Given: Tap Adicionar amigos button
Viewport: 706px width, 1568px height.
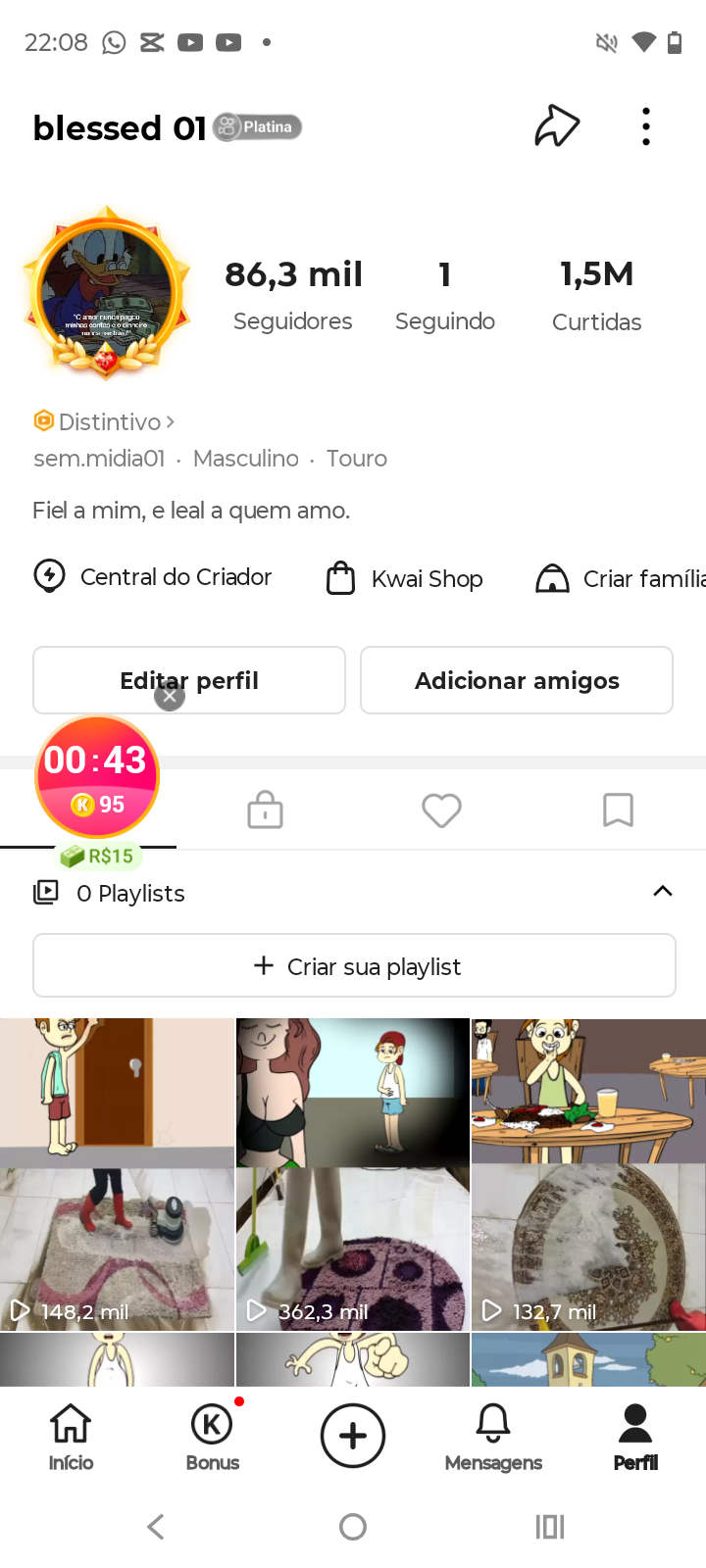Looking at the screenshot, I should (517, 680).
